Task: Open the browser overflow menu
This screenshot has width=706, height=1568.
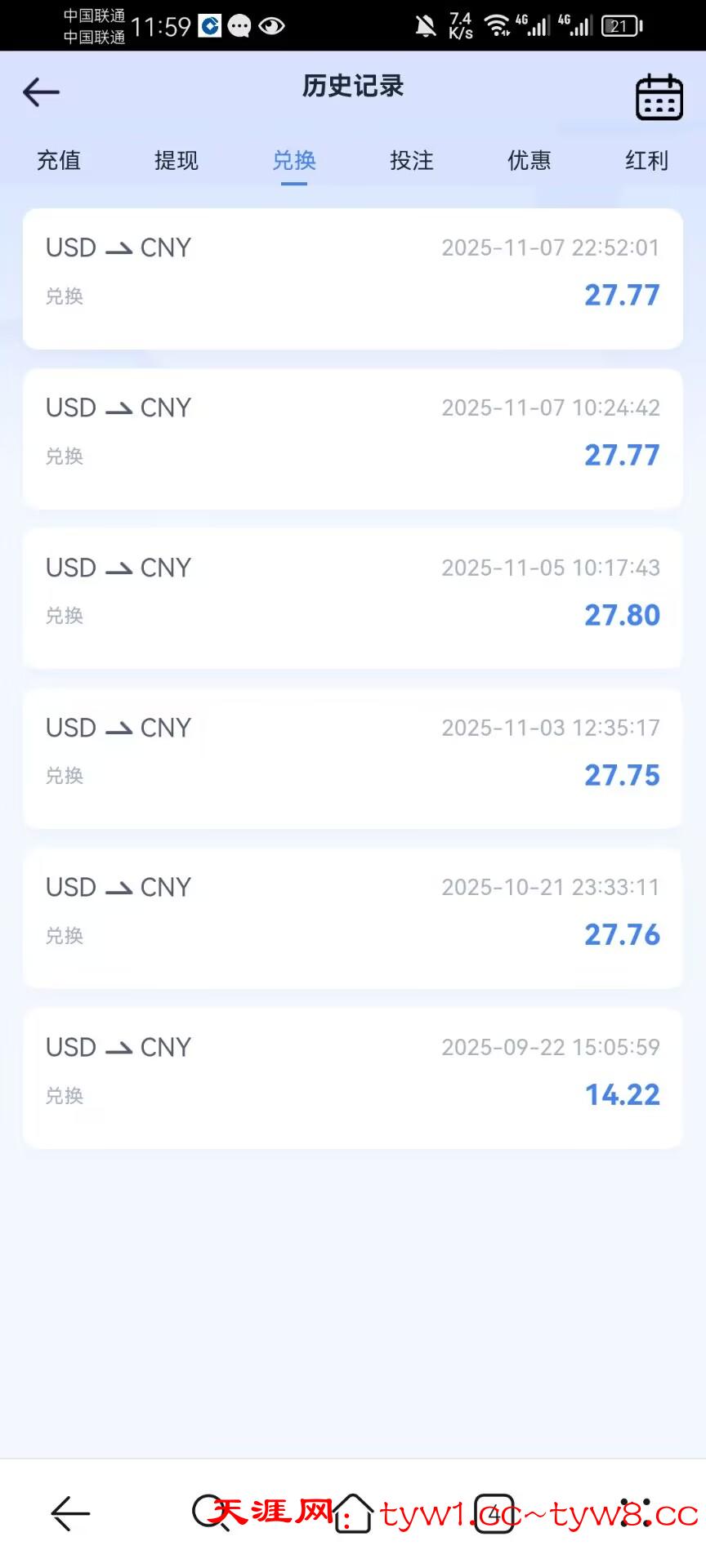Action: click(x=636, y=1513)
